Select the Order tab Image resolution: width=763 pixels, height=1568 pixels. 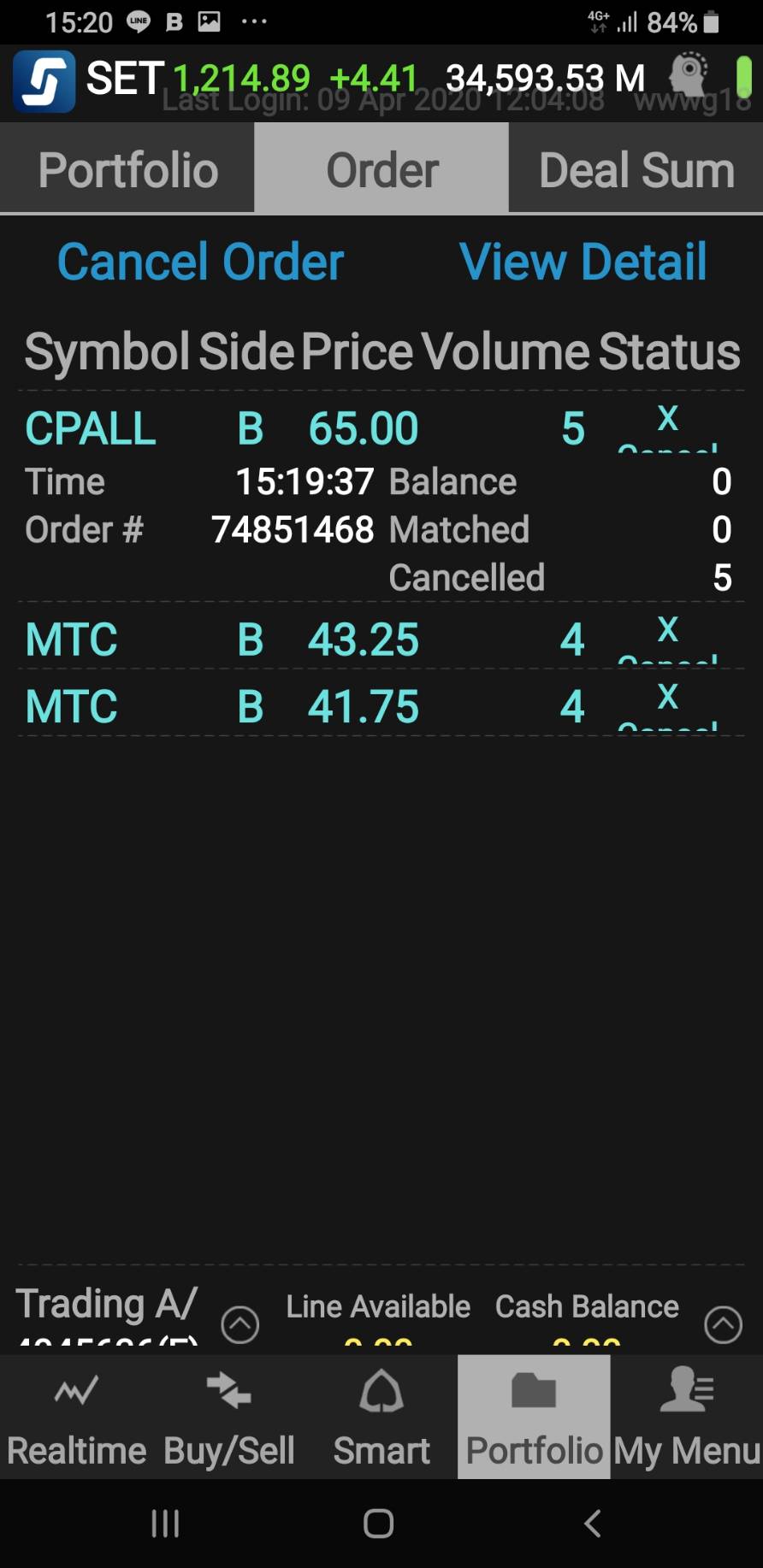coord(381,168)
